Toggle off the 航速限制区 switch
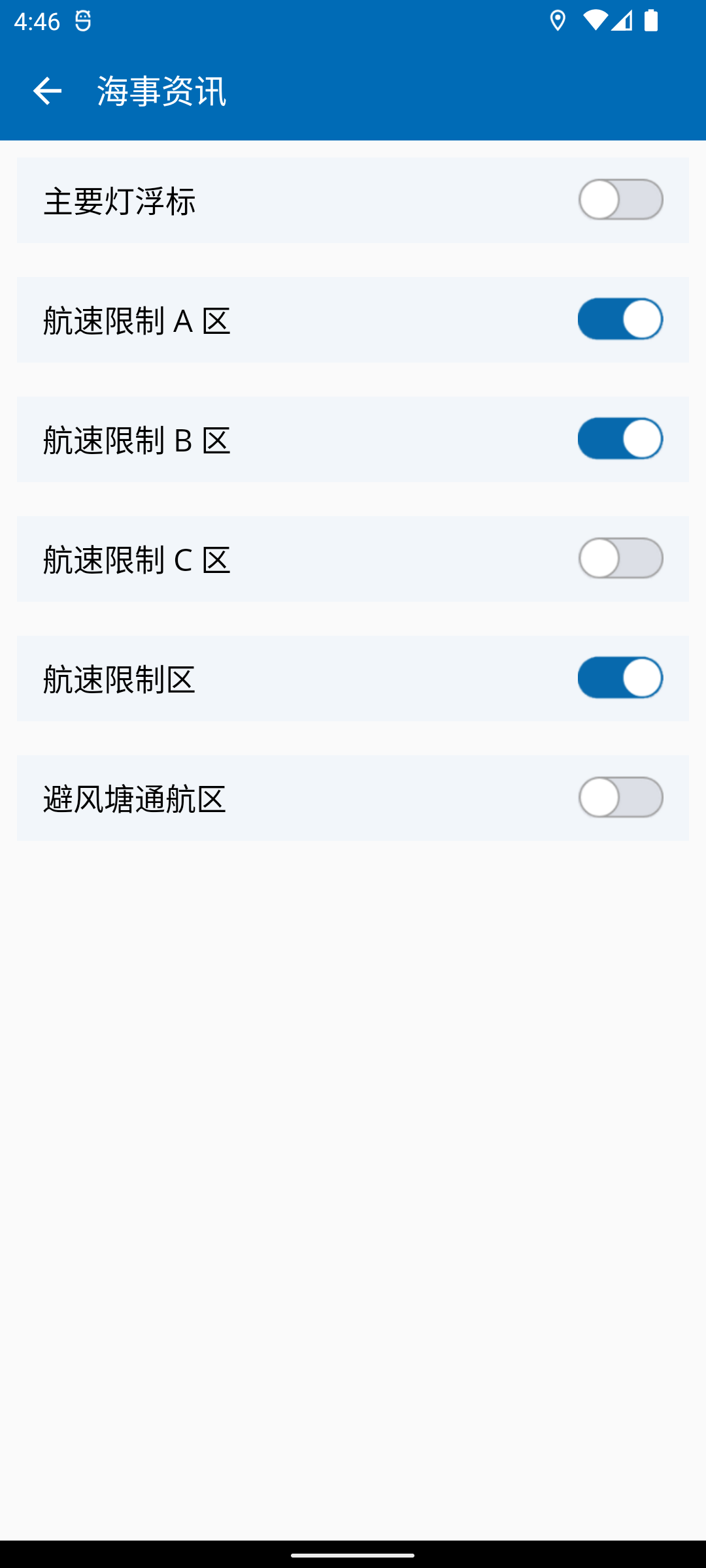This screenshot has width=706, height=1568. coord(620,678)
